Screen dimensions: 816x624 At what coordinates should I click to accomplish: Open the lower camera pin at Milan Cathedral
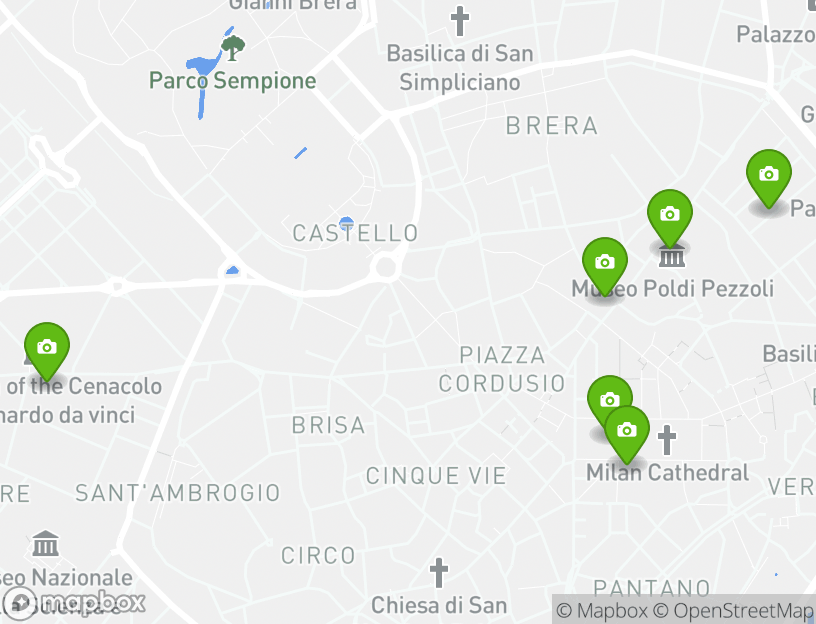626,430
